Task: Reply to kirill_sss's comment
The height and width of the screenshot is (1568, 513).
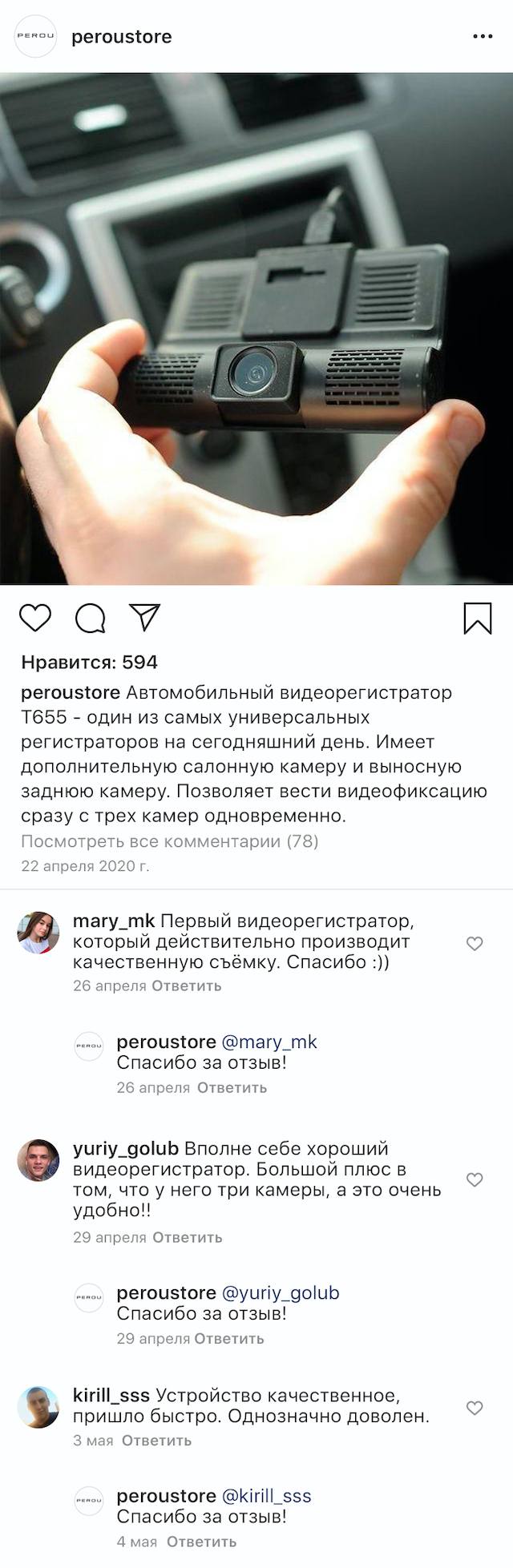Action: [x=156, y=1440]
